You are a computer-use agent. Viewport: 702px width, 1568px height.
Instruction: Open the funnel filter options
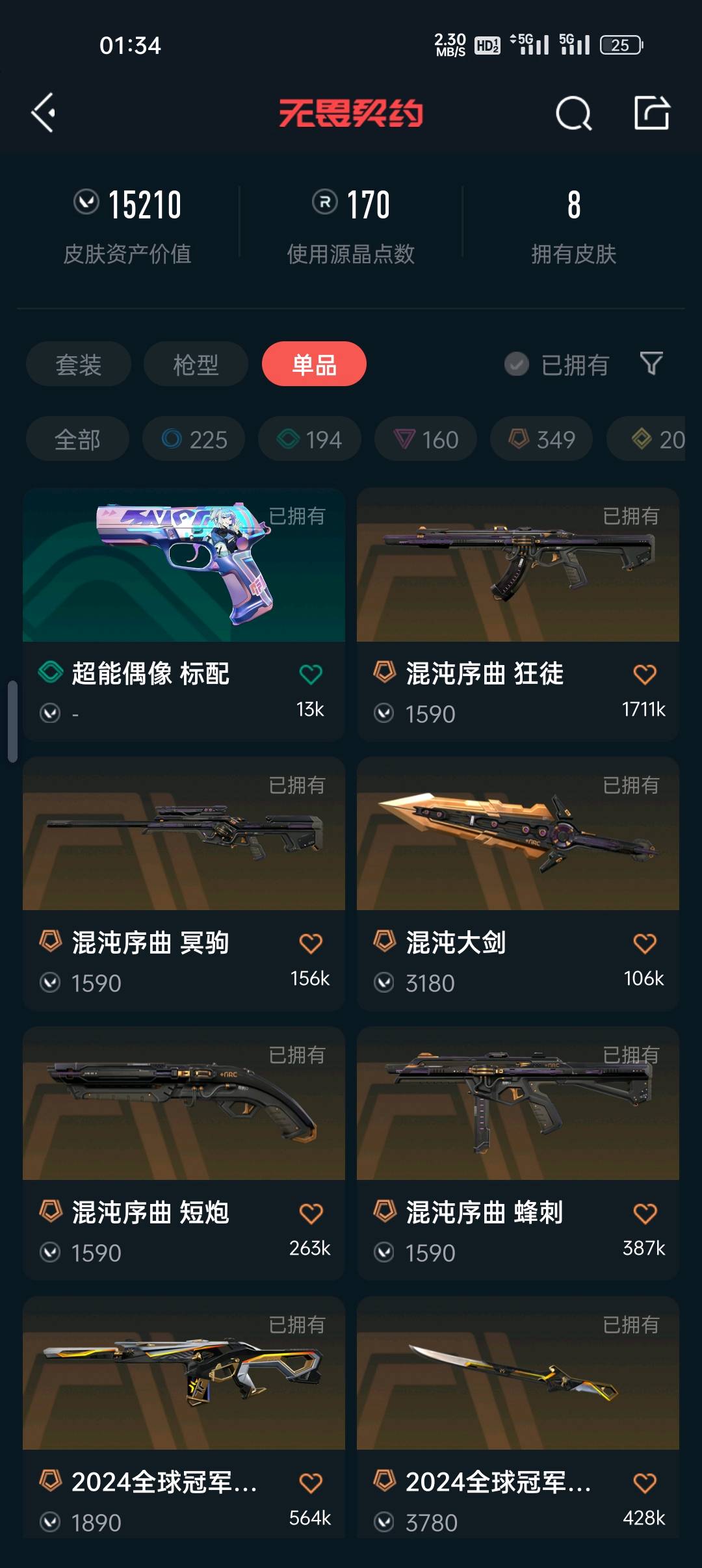tap(651, 363)
